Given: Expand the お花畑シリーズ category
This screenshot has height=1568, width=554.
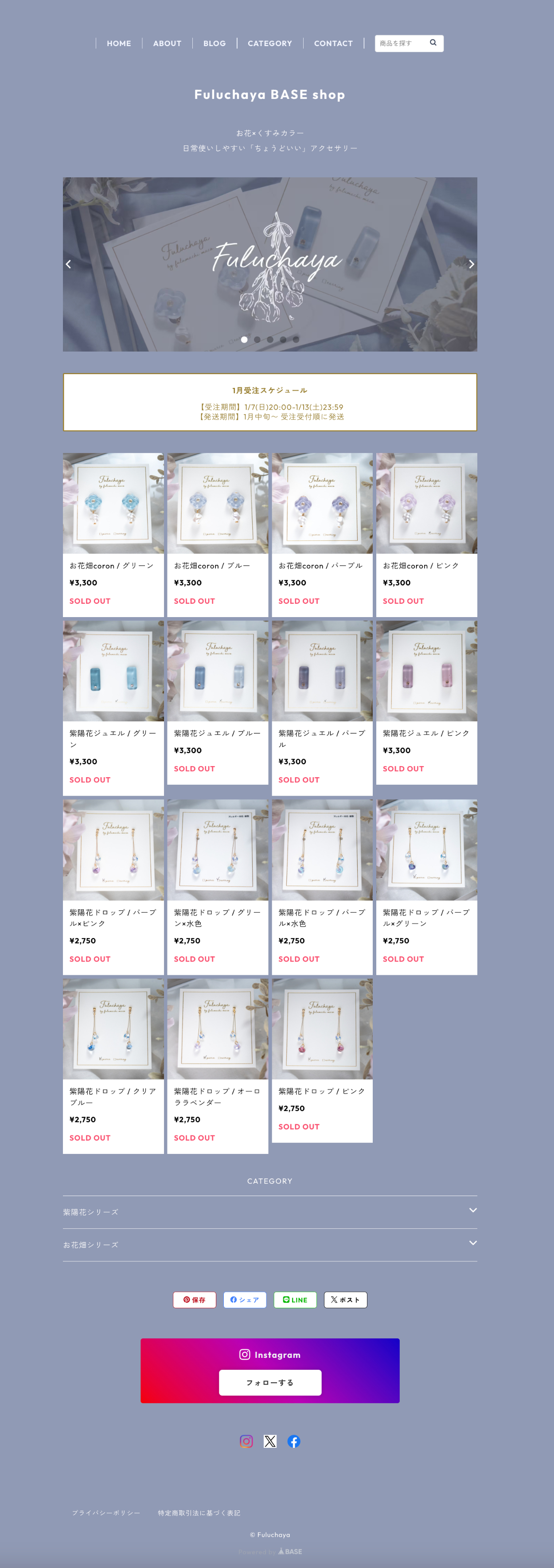Looking at the screenshot, I should tap(270, 1244).
